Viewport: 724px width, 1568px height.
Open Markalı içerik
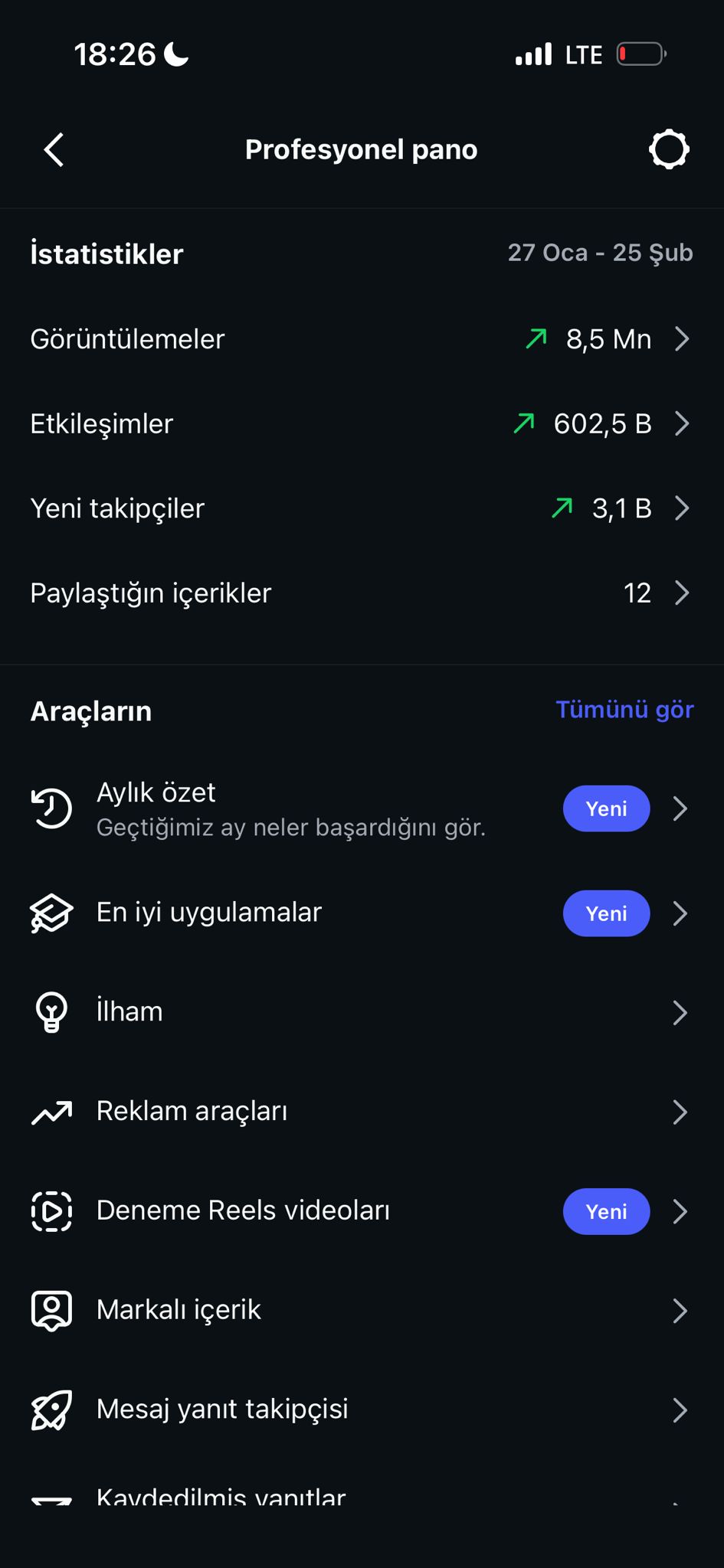click(360, 1310)
